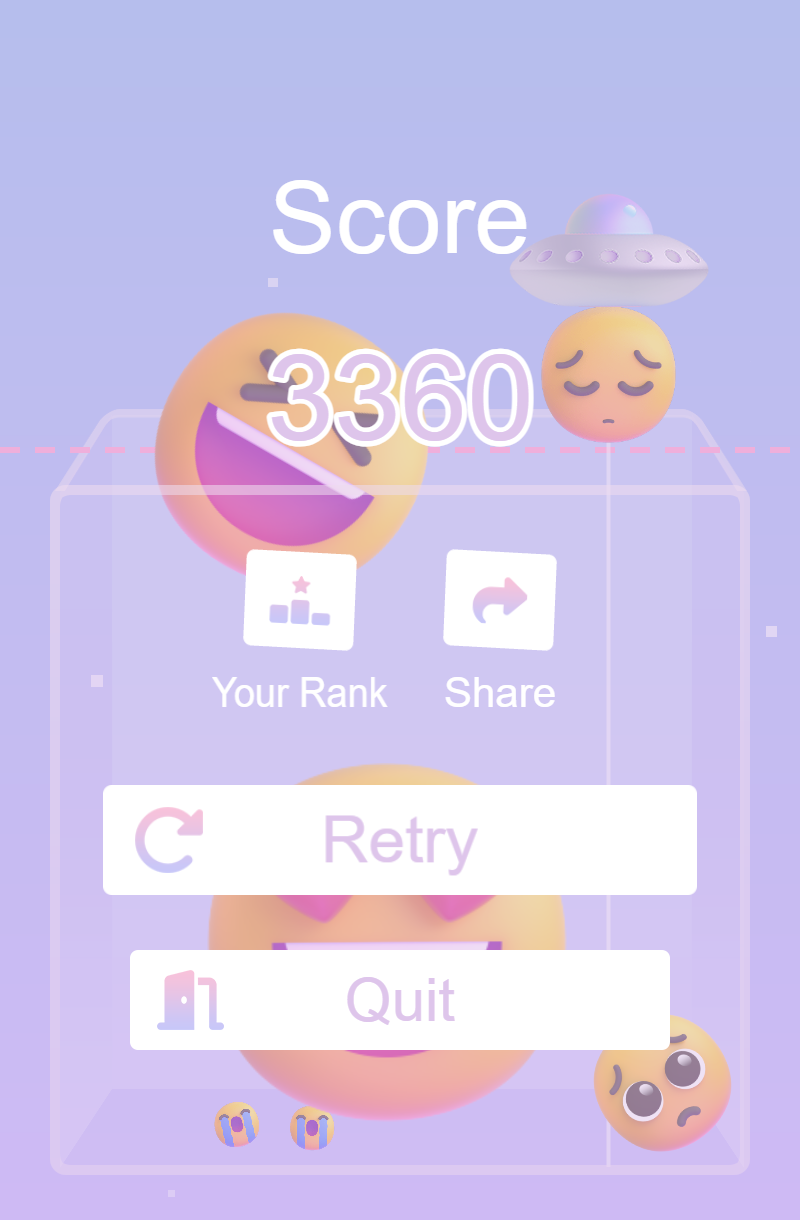The height and width of the screenshot is (1220, 800).
Task: Click the Share curved arrow icon
Action: pyautogui.click(x=500, y=598)
